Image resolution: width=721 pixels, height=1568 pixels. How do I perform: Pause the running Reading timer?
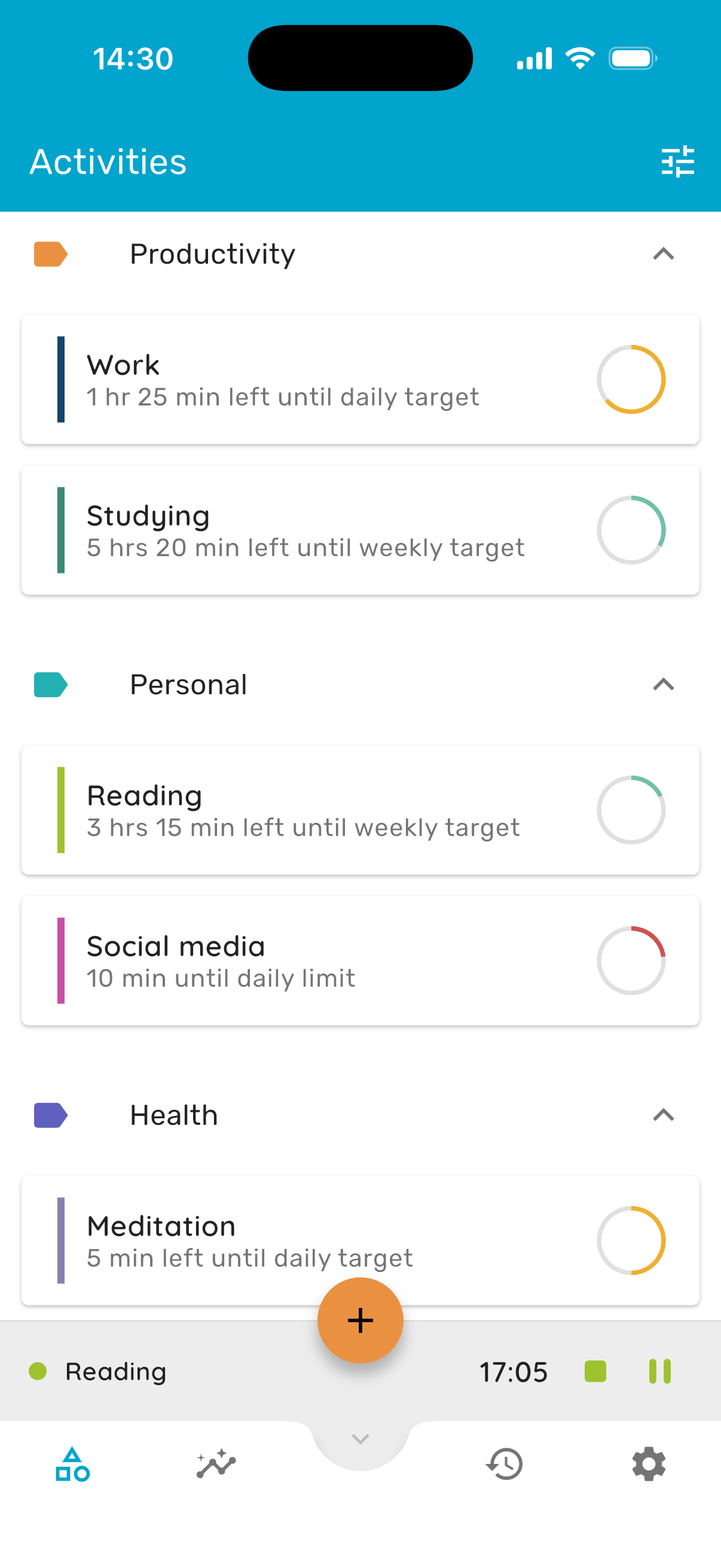pos(659,1371)
